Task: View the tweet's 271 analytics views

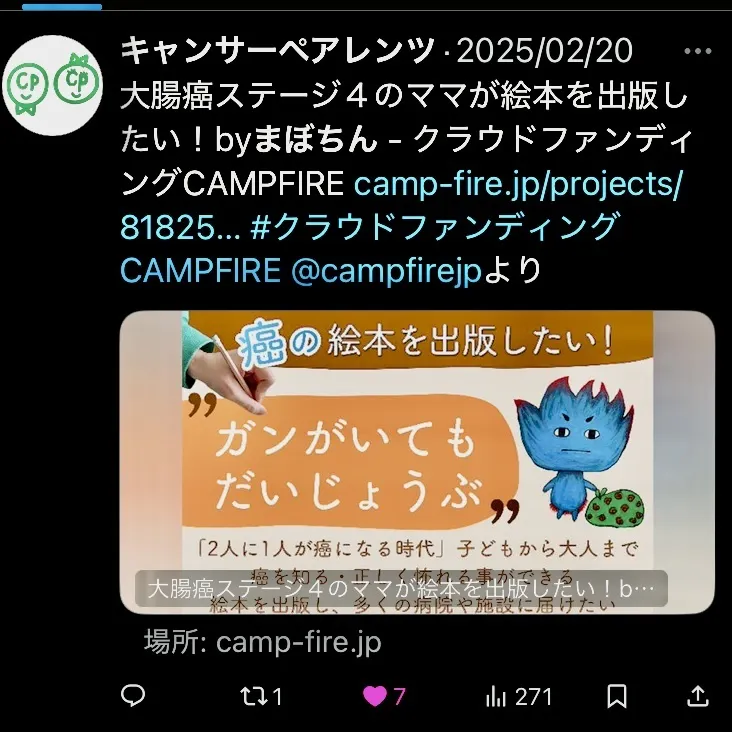Action: (517, 696)
